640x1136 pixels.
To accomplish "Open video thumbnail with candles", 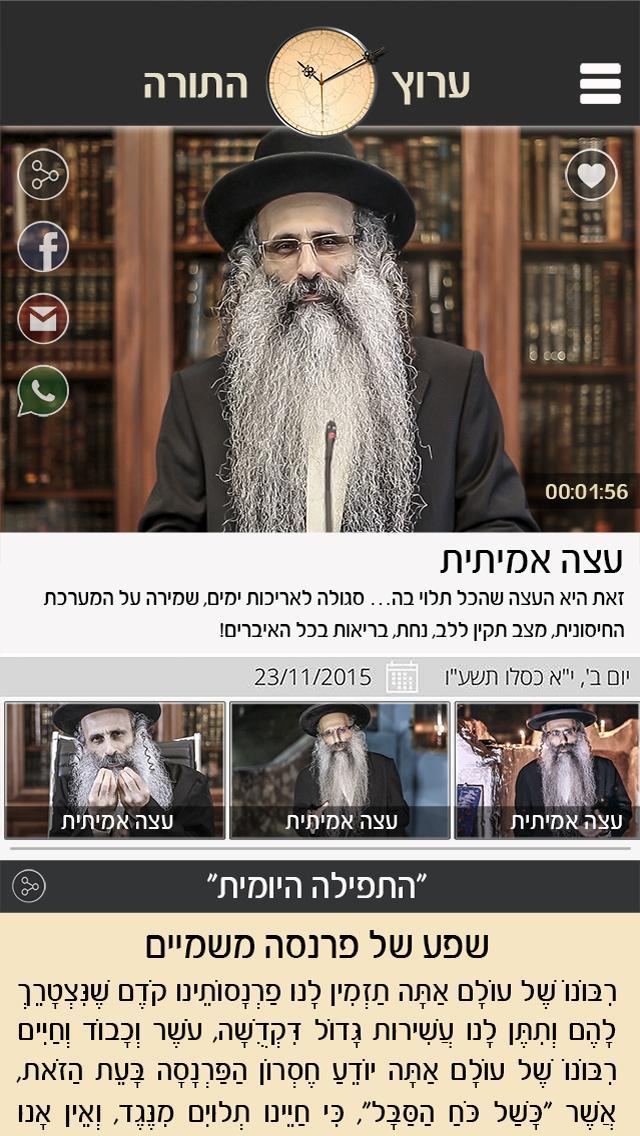I will [546, 770].
